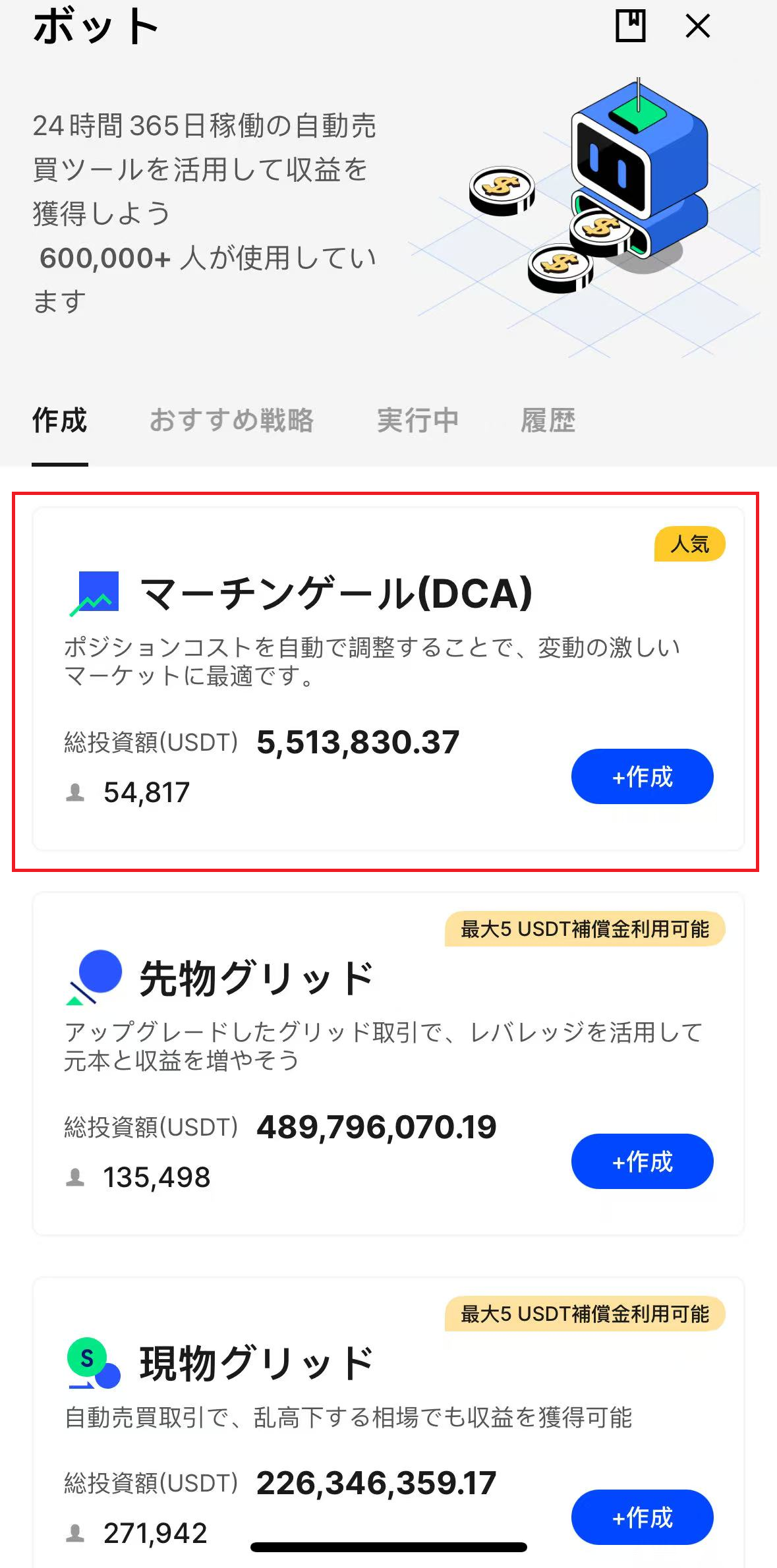Create a マーチンゲール(DCA) bot
Viewport: 777px width, 1568px height.
[642, 776]
